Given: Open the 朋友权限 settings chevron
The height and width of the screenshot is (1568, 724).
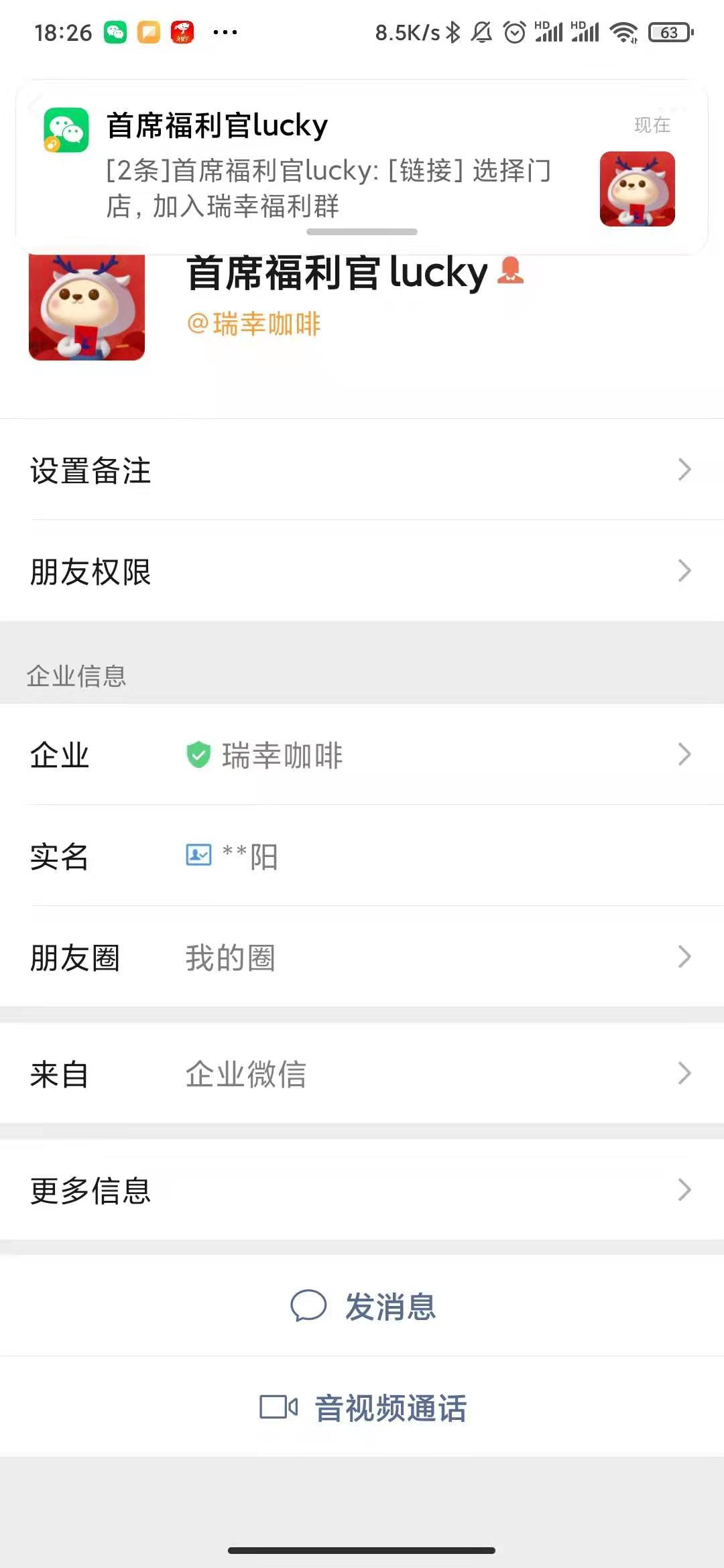Looking at the screenshot, I should [x=685, y=572].
